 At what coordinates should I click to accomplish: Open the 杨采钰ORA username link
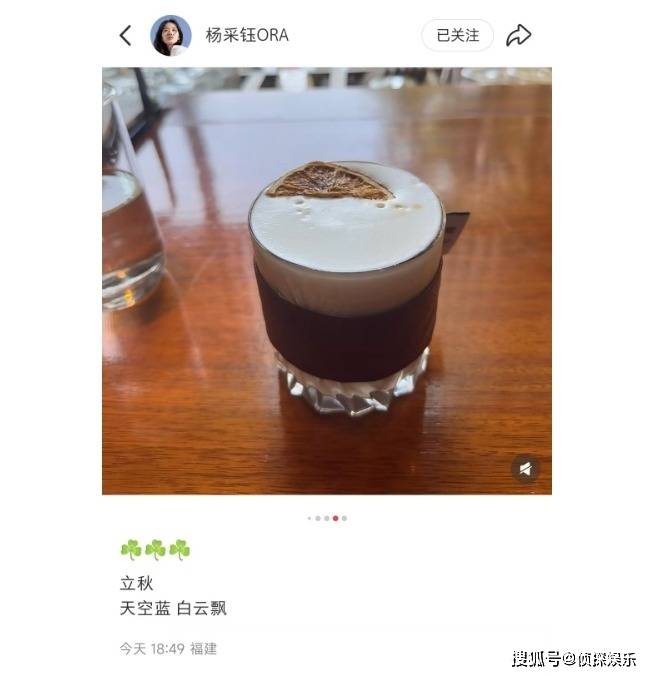[x=247, y=36]
